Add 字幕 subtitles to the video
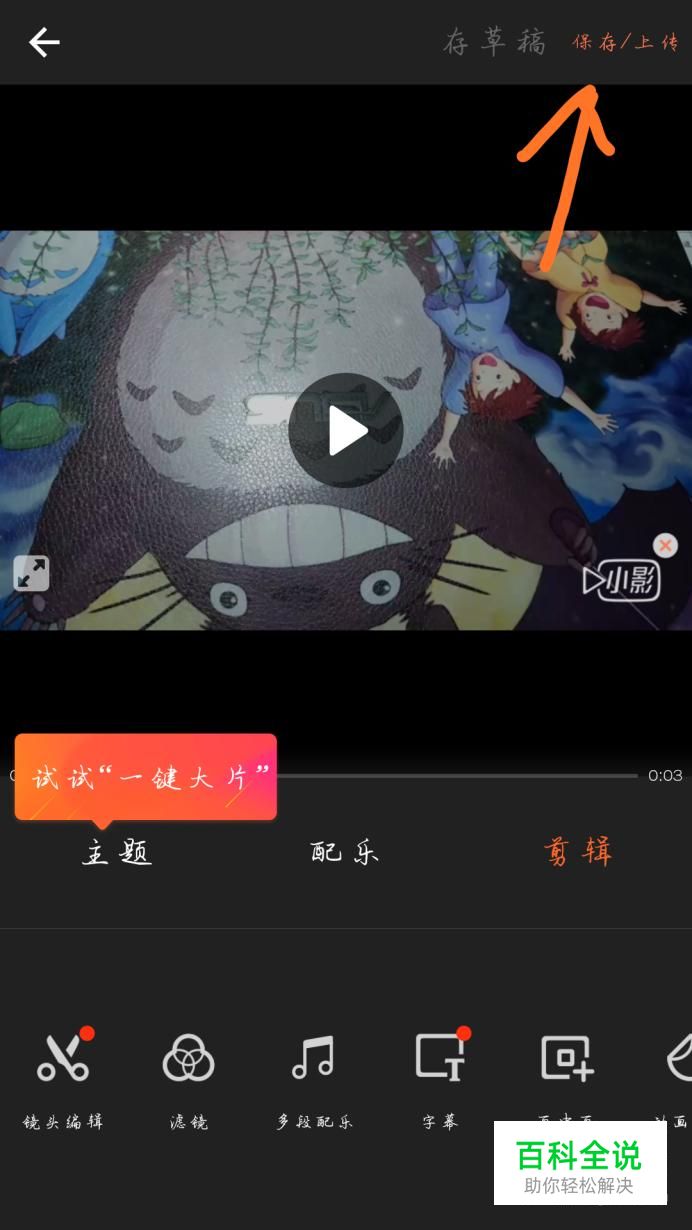Image resolution: width=692 pixels, height=1230 pixels. 440,1078
